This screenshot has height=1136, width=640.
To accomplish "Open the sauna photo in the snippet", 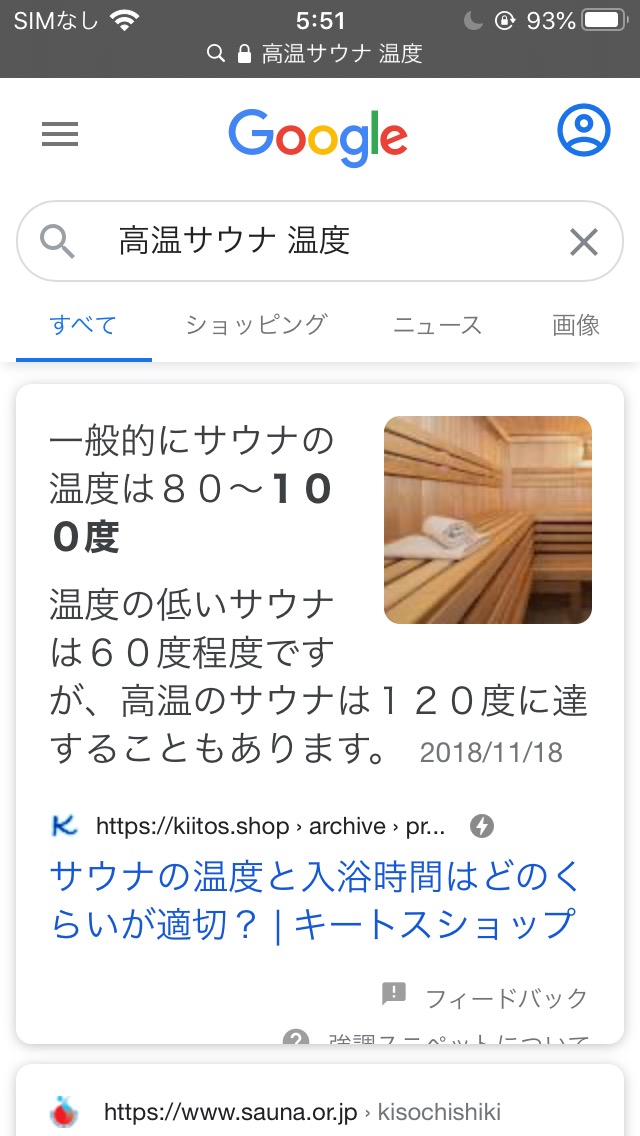I will 488,520.
